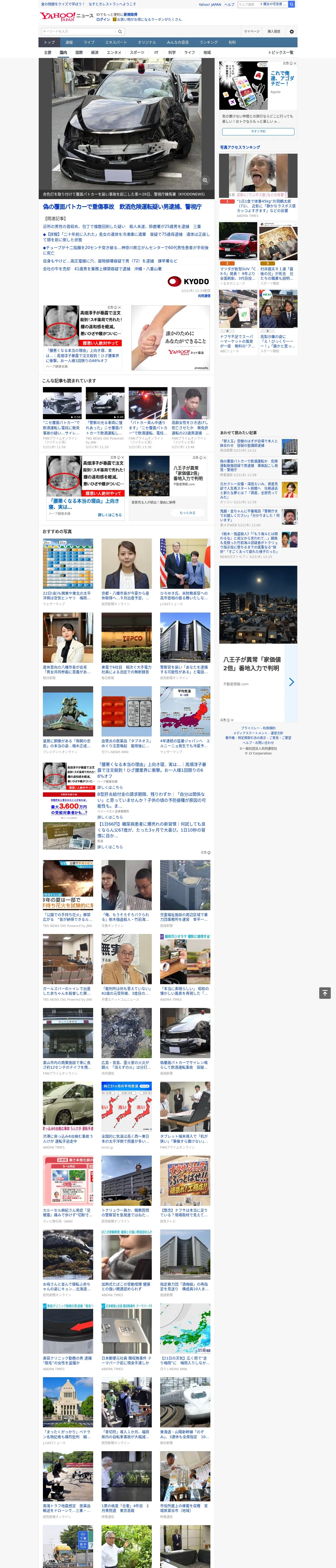Switch to the ランキング tab
This screenshot has height=1568, width=336.
[209, 42]
